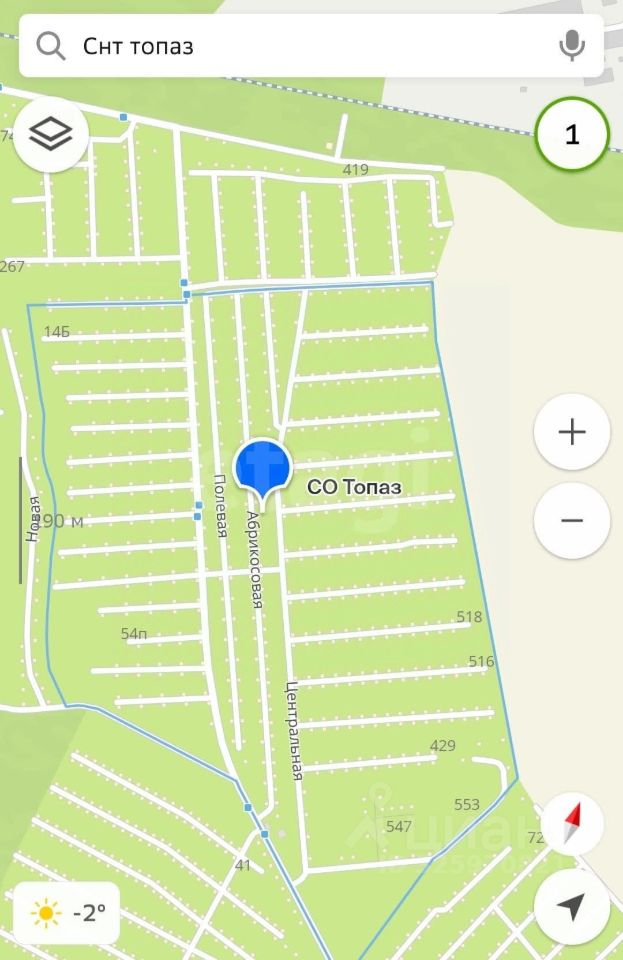The image size is (623, 960).
Task: Select the blue pin for СО Топаз
Action: coord(262,467)
